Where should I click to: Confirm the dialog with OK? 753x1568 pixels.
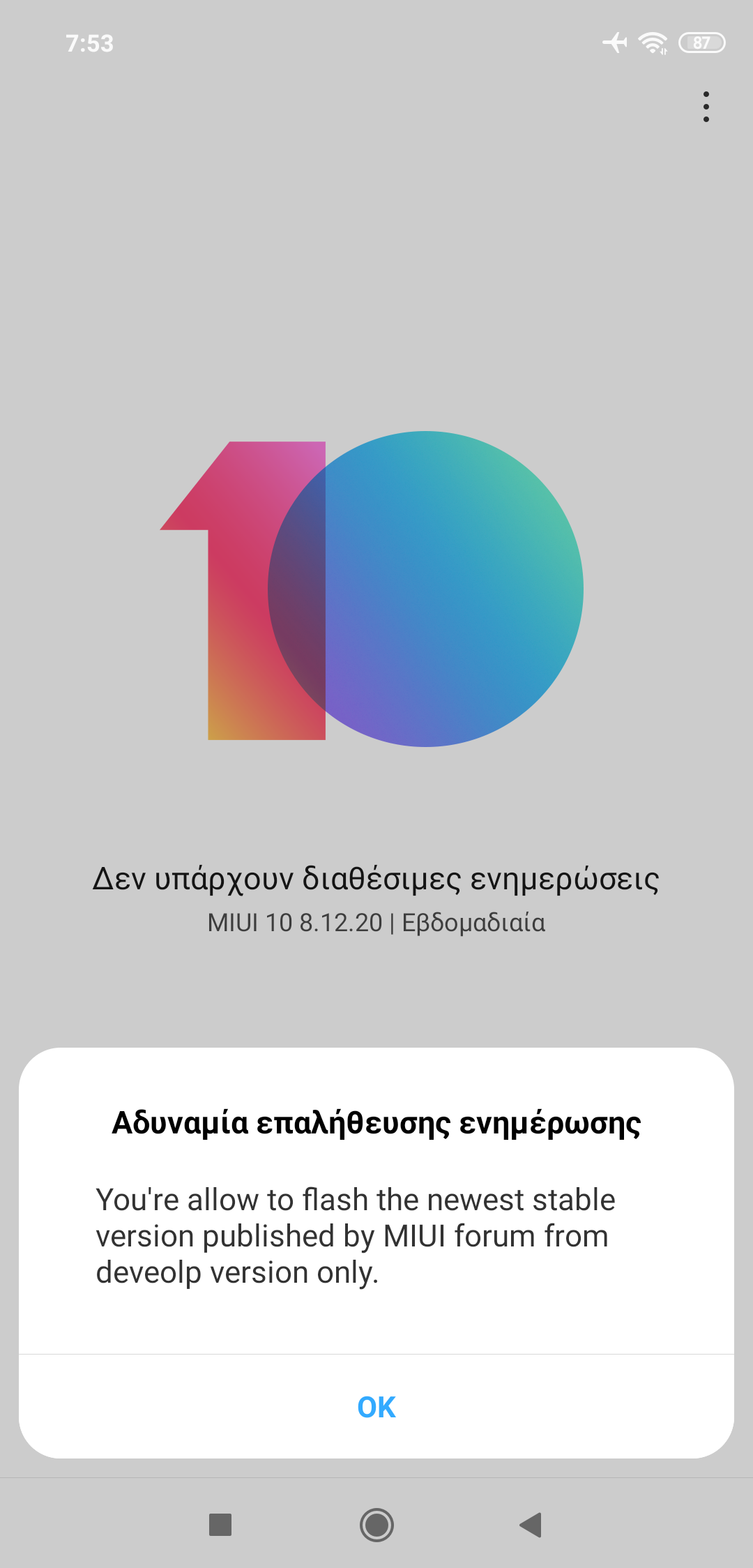[x=376, y=1407]
